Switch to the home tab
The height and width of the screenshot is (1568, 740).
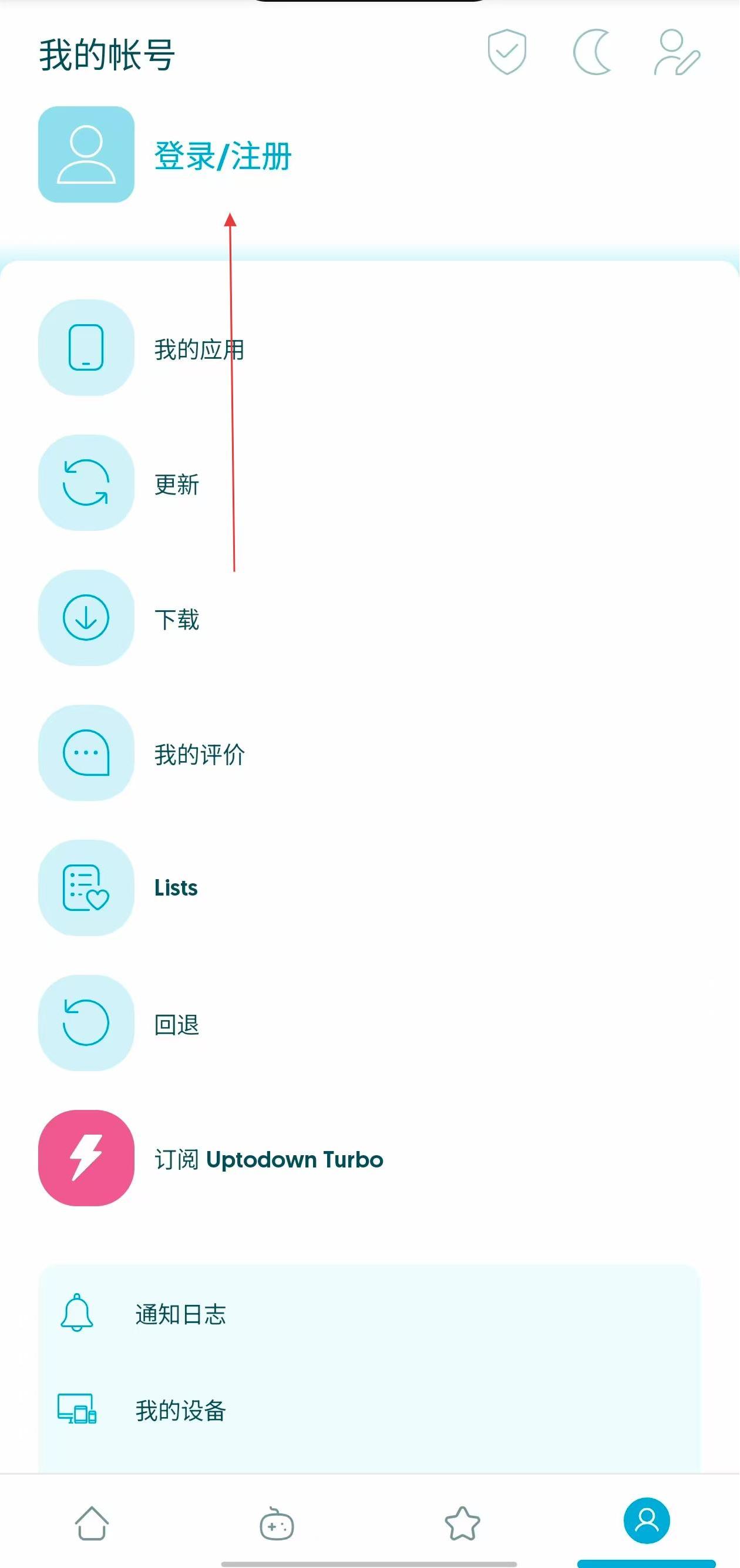point(92,1523)
